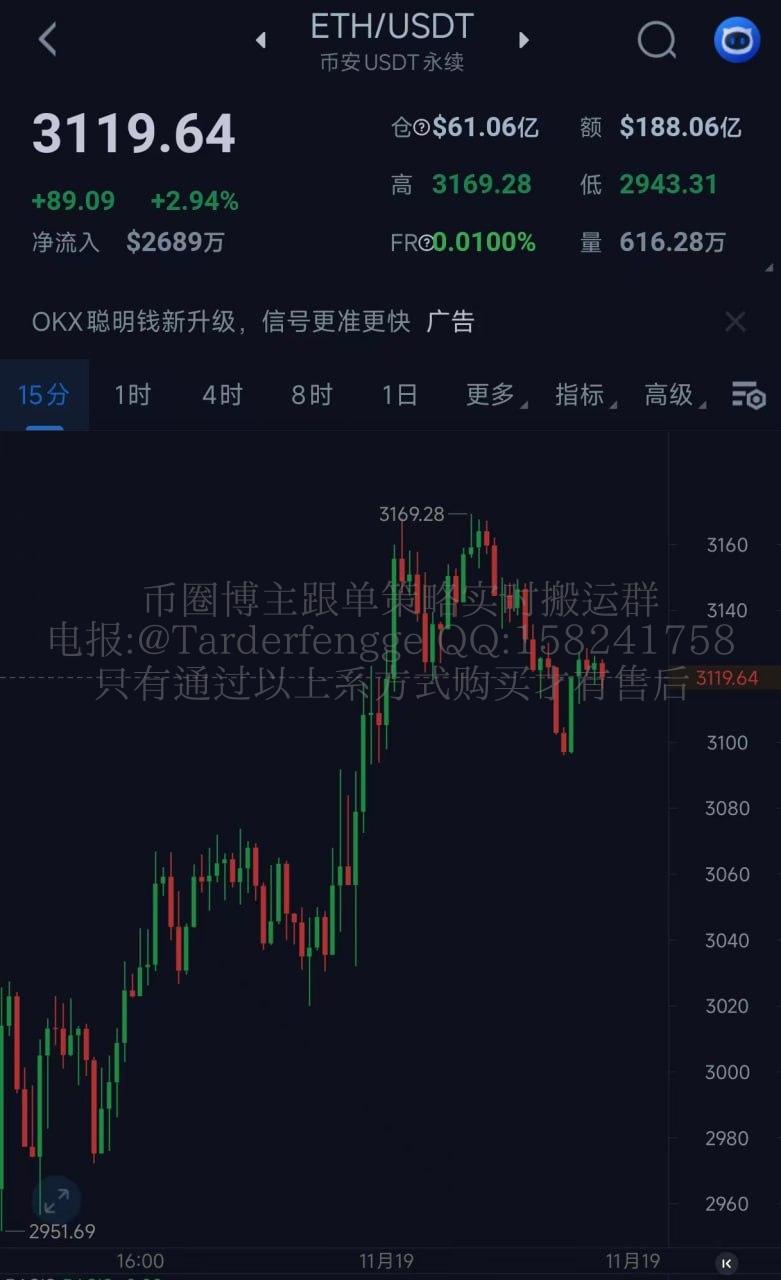Select the 15分 timeframe
The image size is (781, 1280).
point(44,395)
